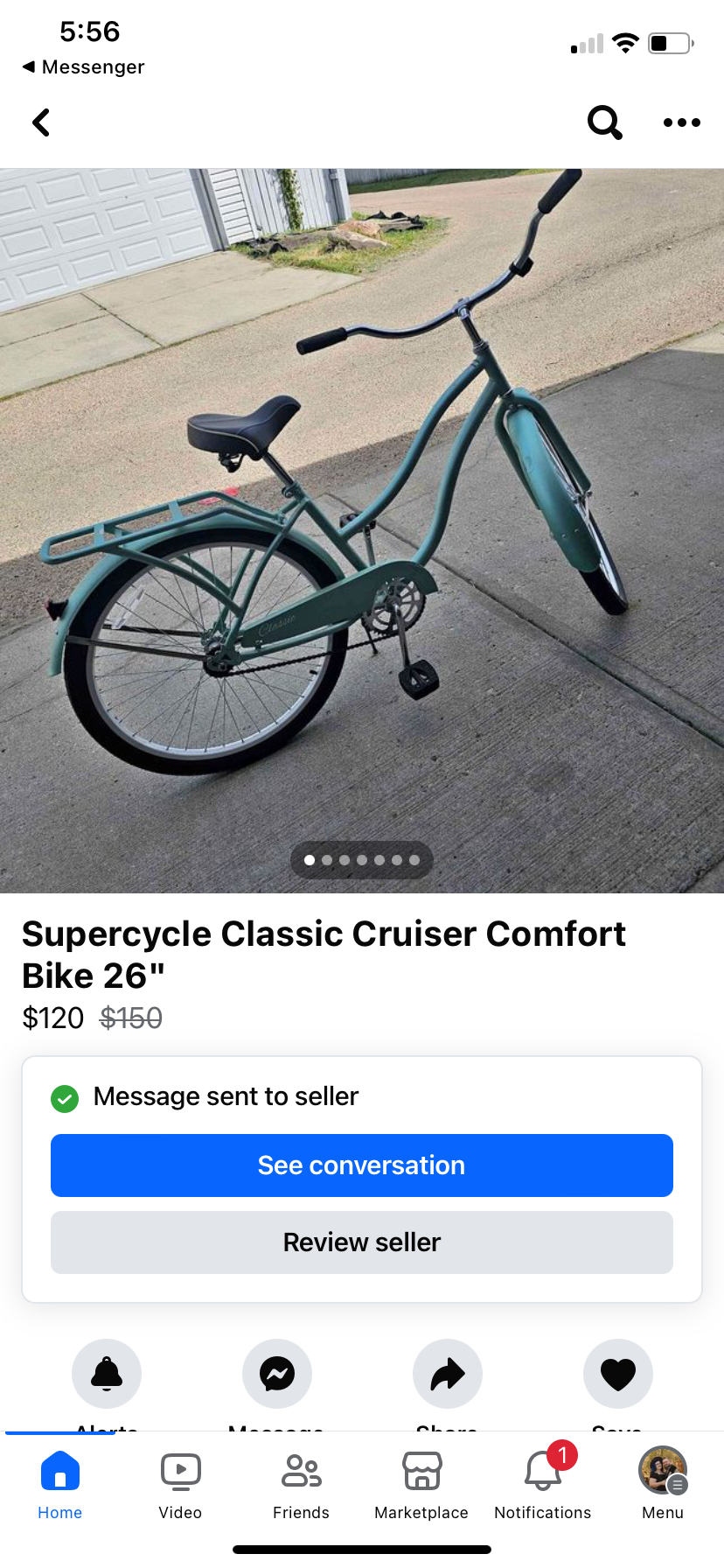Screen dimensions: 724x1568
Task: Tap Review seller button
Action: [362, 1242]
